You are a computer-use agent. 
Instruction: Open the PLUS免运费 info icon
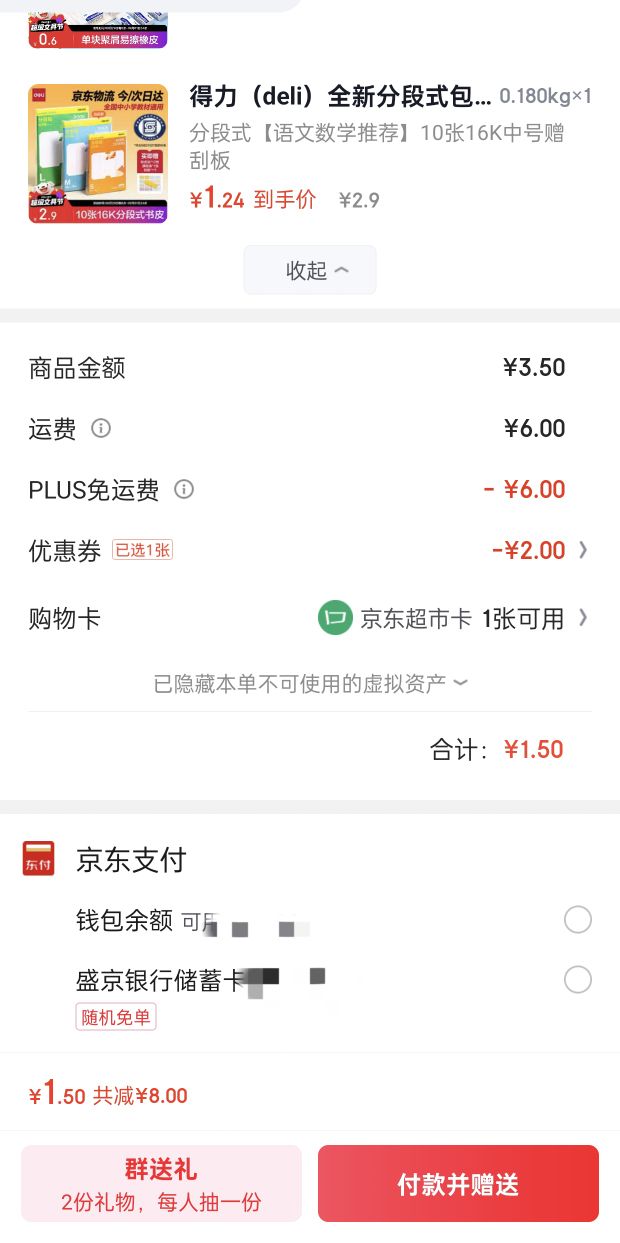click(x=184, y=489)
